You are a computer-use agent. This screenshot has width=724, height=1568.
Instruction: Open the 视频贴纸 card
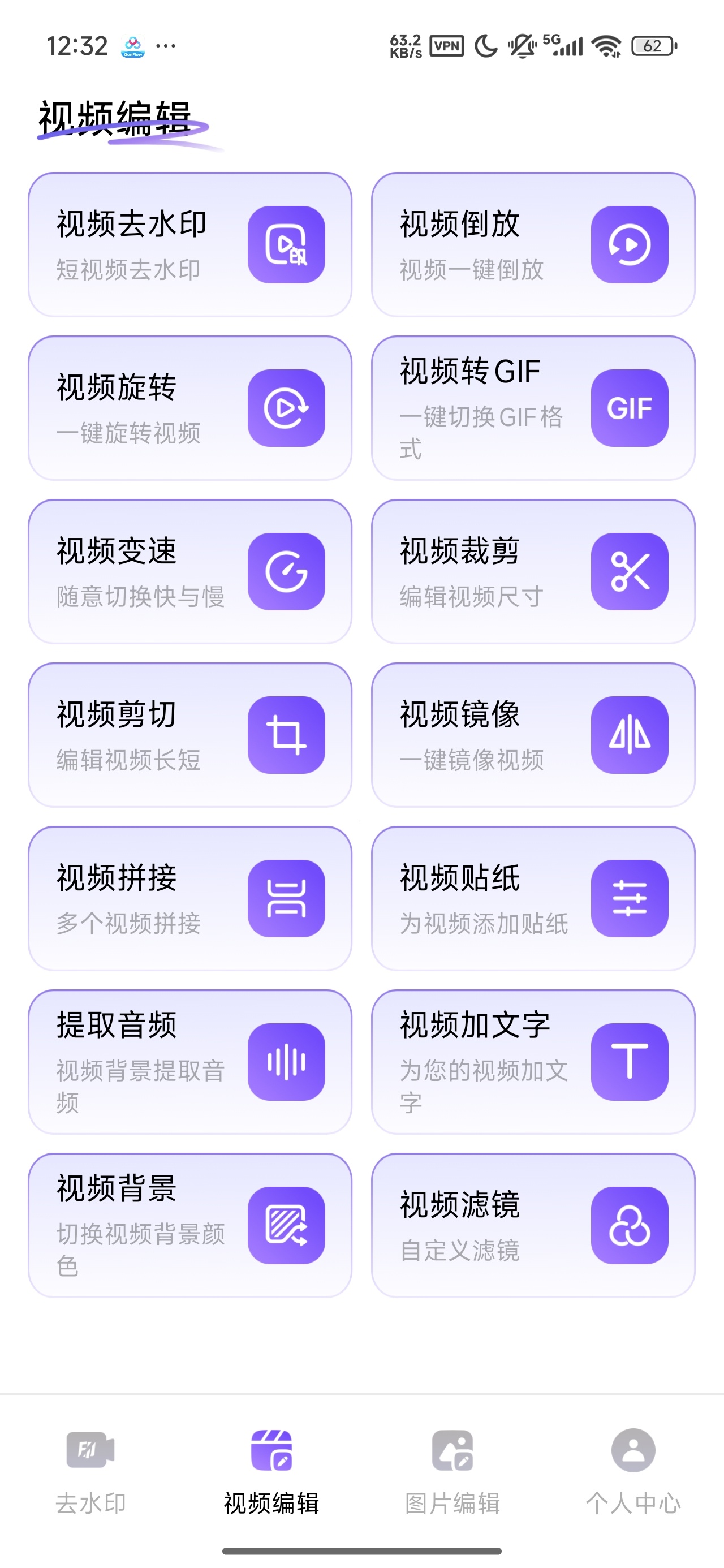click(x=533, y=898)
